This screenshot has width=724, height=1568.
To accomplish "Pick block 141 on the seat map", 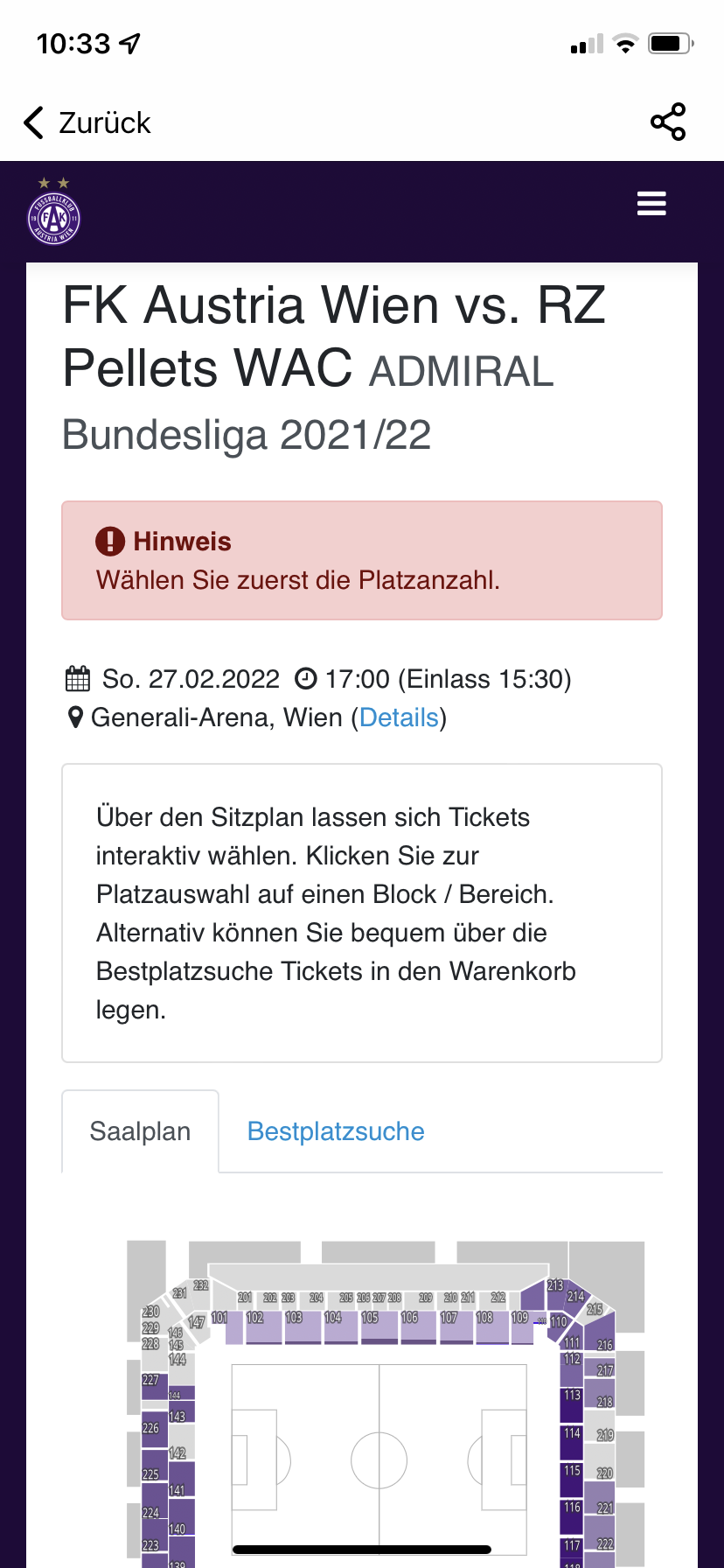I will click(181, 1481).
